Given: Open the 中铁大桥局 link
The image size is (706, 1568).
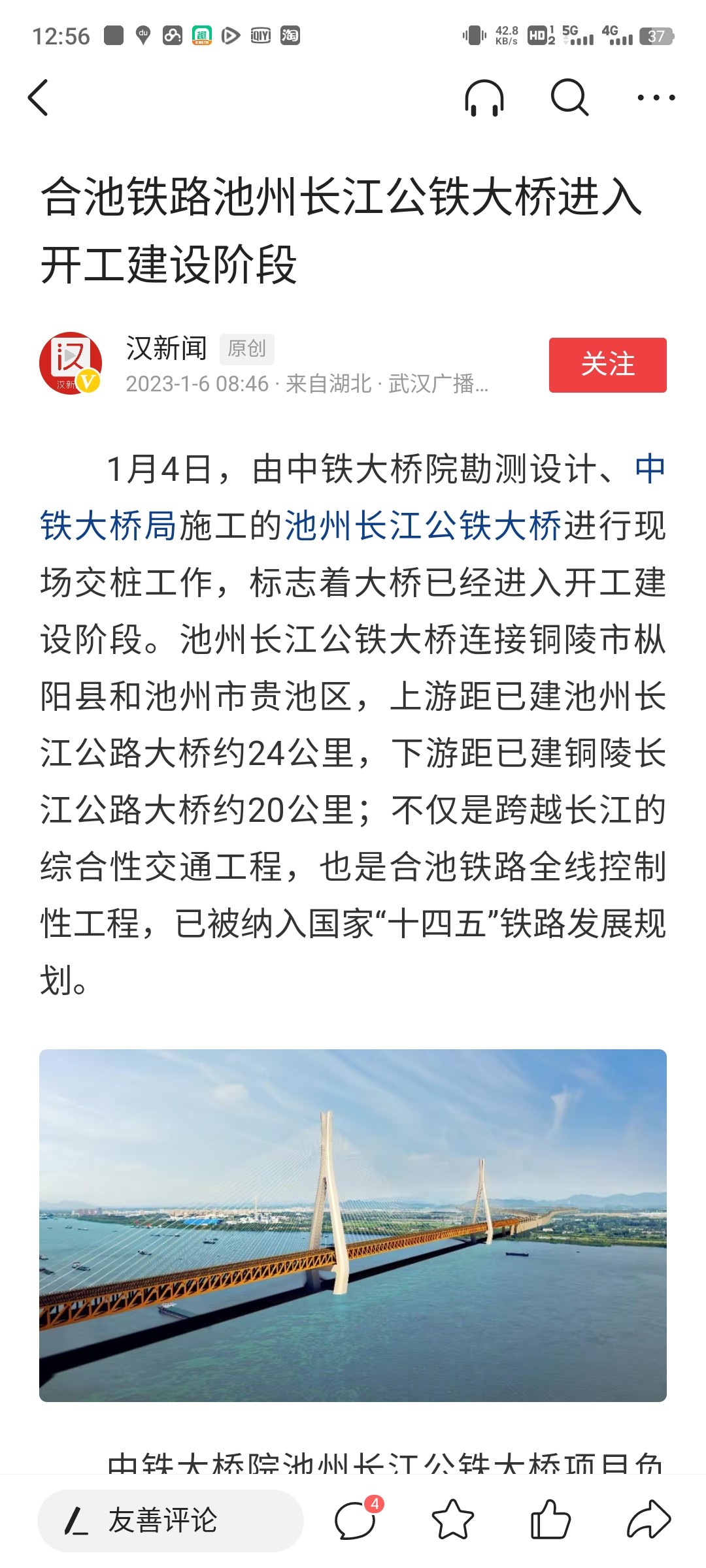Looking at the screenshot, I should pyautogui.click(x=109, y=526).
